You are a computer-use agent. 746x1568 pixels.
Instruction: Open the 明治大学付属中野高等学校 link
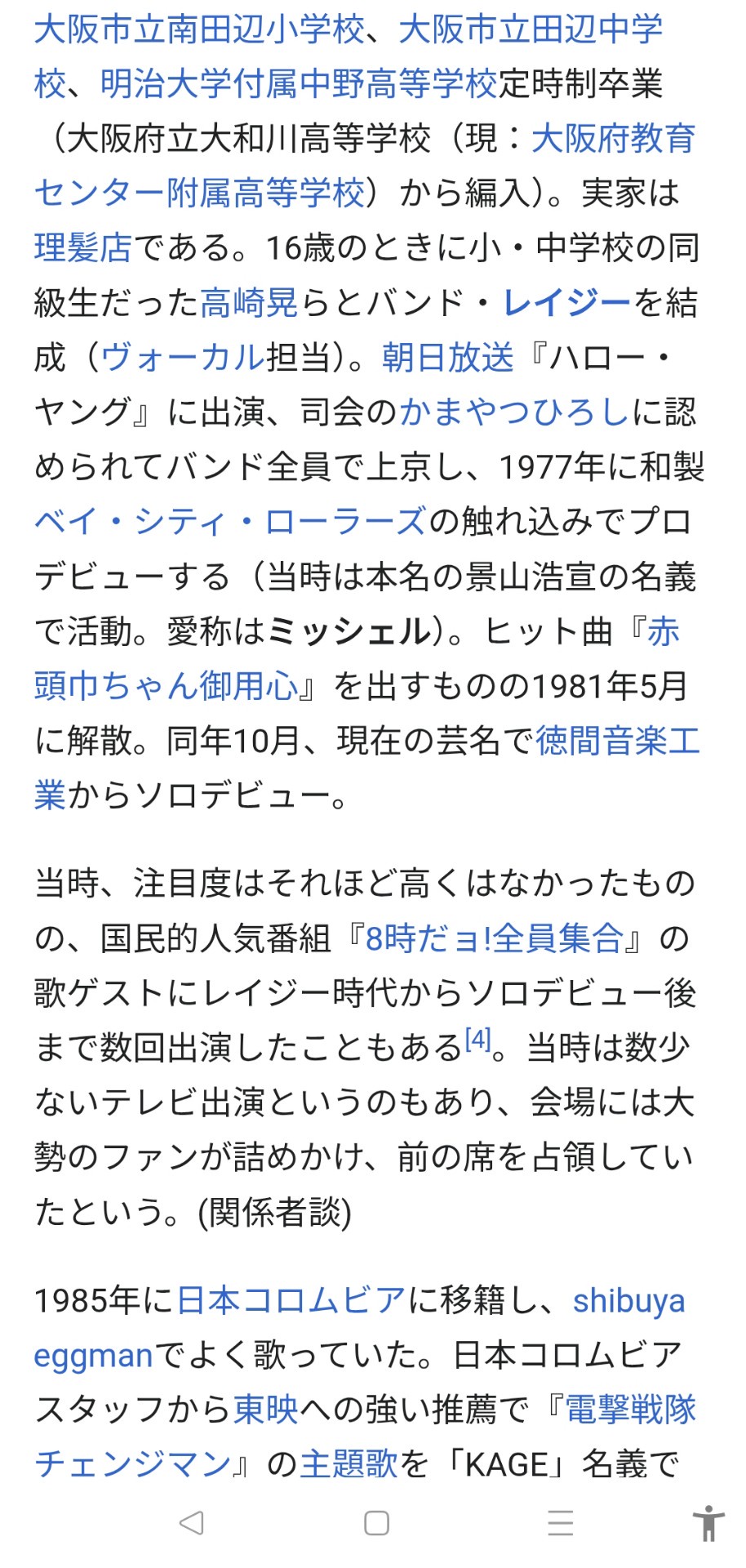[299, 85]
